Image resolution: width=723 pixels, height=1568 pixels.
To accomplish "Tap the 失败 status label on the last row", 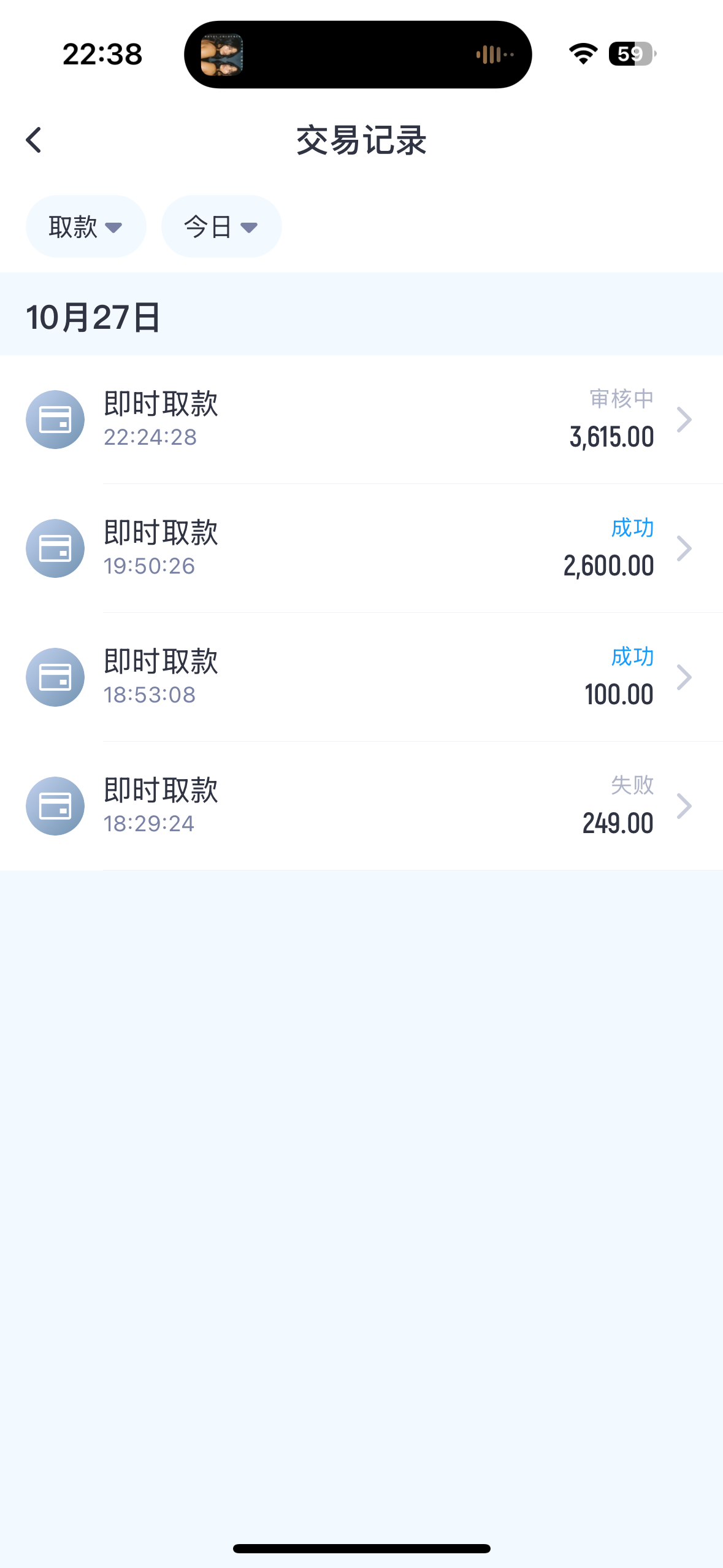I will [632, 785].
